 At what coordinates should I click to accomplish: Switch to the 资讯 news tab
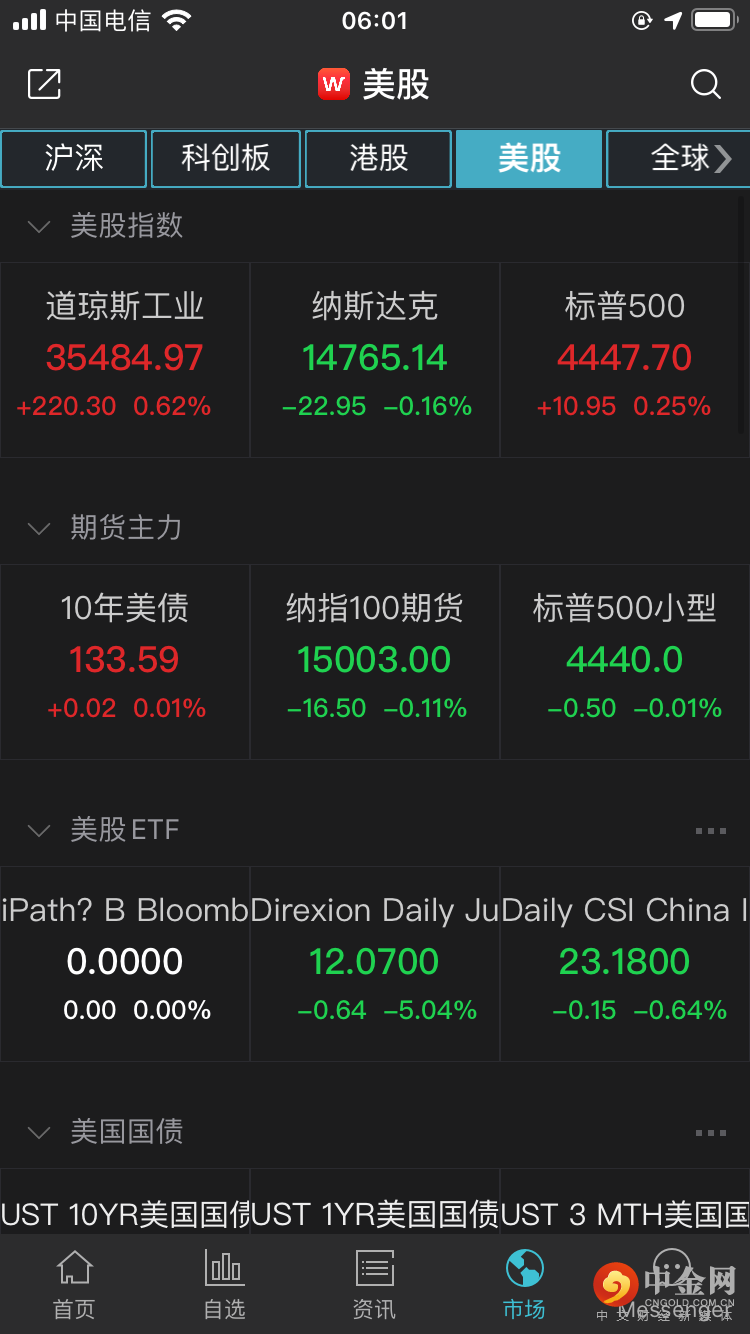tap(374, 1285)
